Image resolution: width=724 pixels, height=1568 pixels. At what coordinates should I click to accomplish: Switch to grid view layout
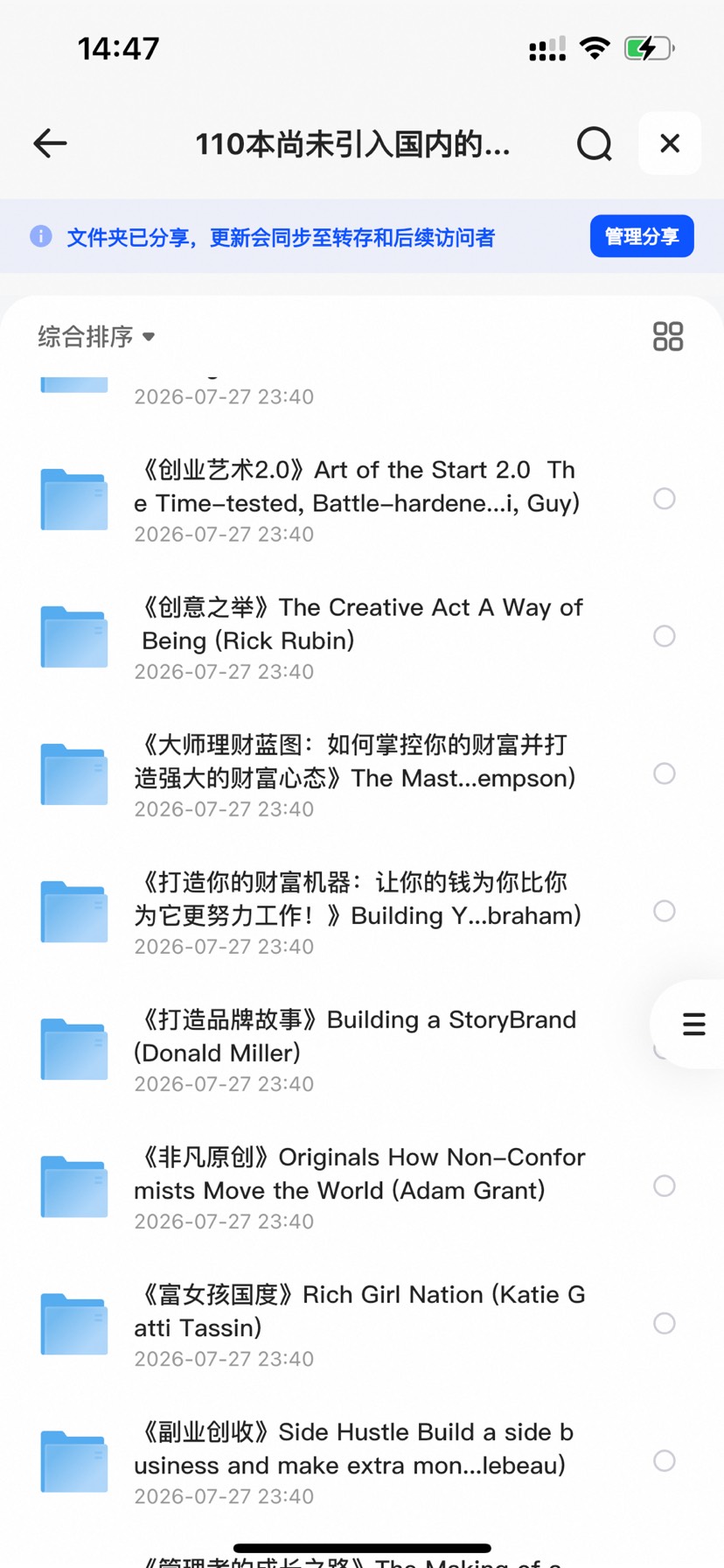click(668, 337)
